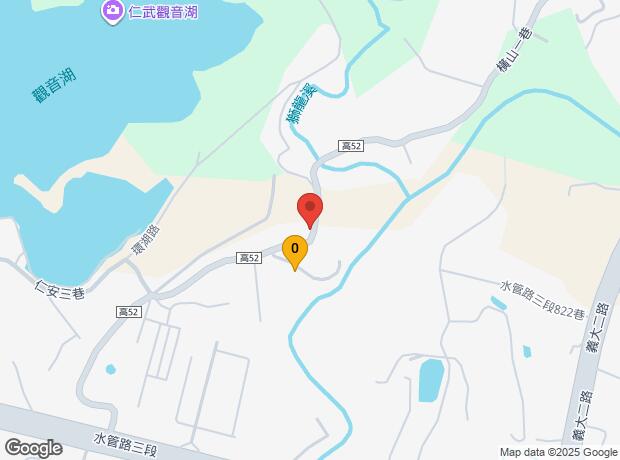Open the 仁武觀音湖 place marker
Viewport: 620px width, 460px height.
click(x=113, y=11)
